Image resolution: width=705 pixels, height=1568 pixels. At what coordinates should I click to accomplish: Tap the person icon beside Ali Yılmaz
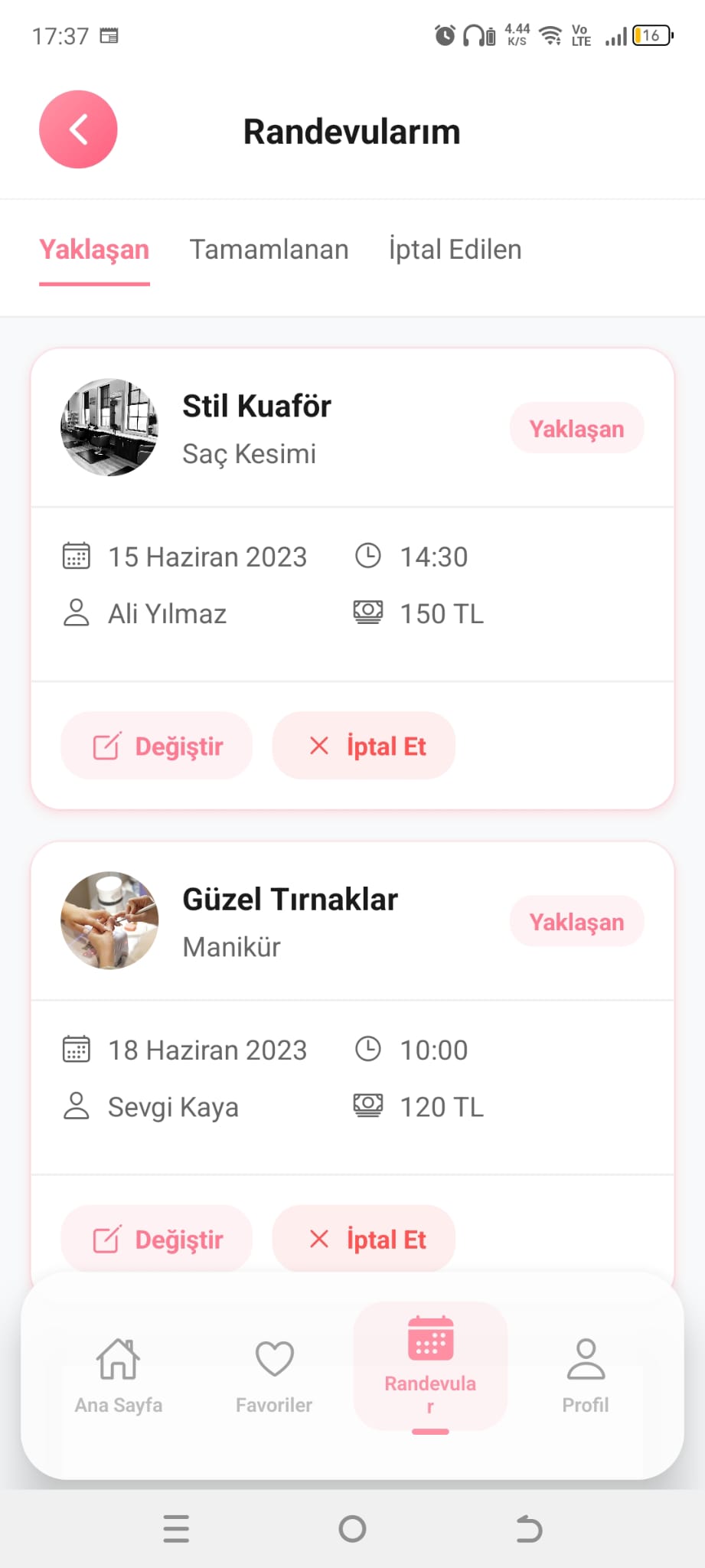pyautogui.click(x=76, y=612)
